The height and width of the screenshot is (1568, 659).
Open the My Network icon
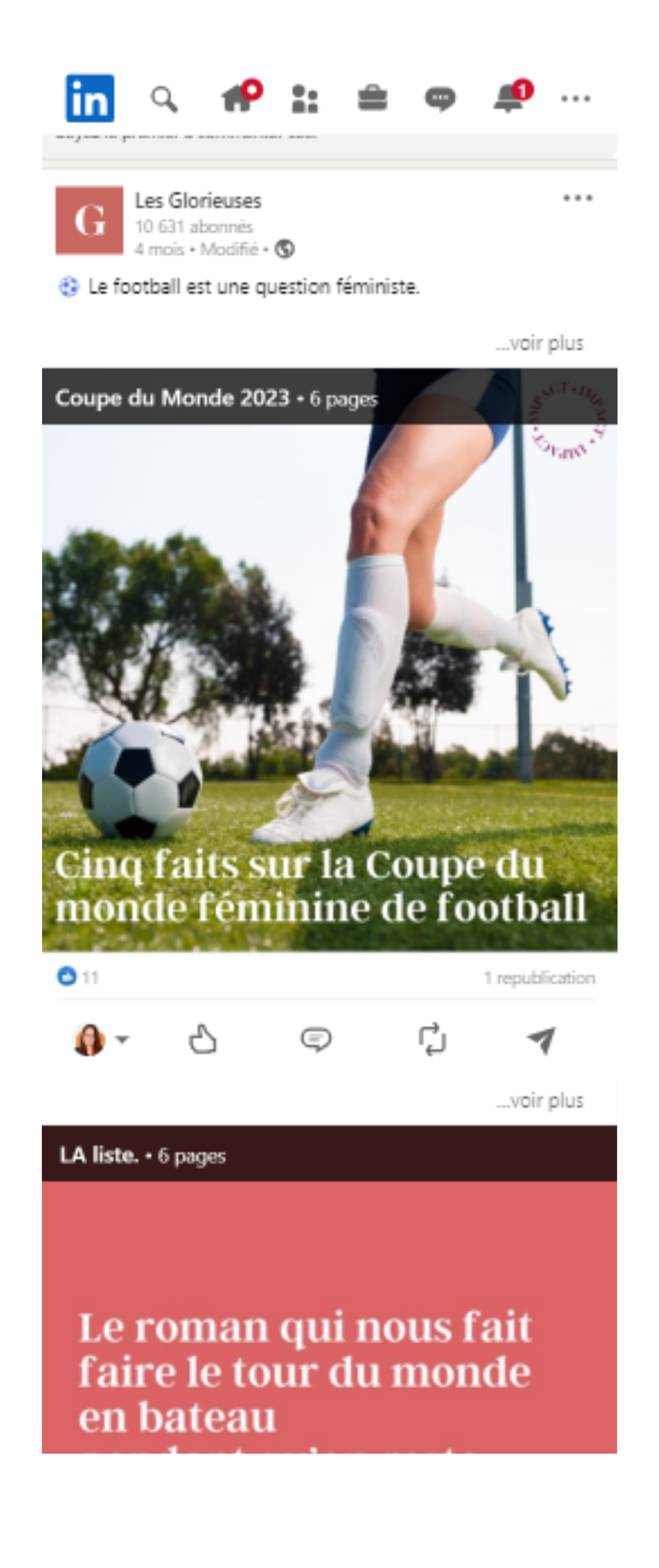click(x=305, y=99)
